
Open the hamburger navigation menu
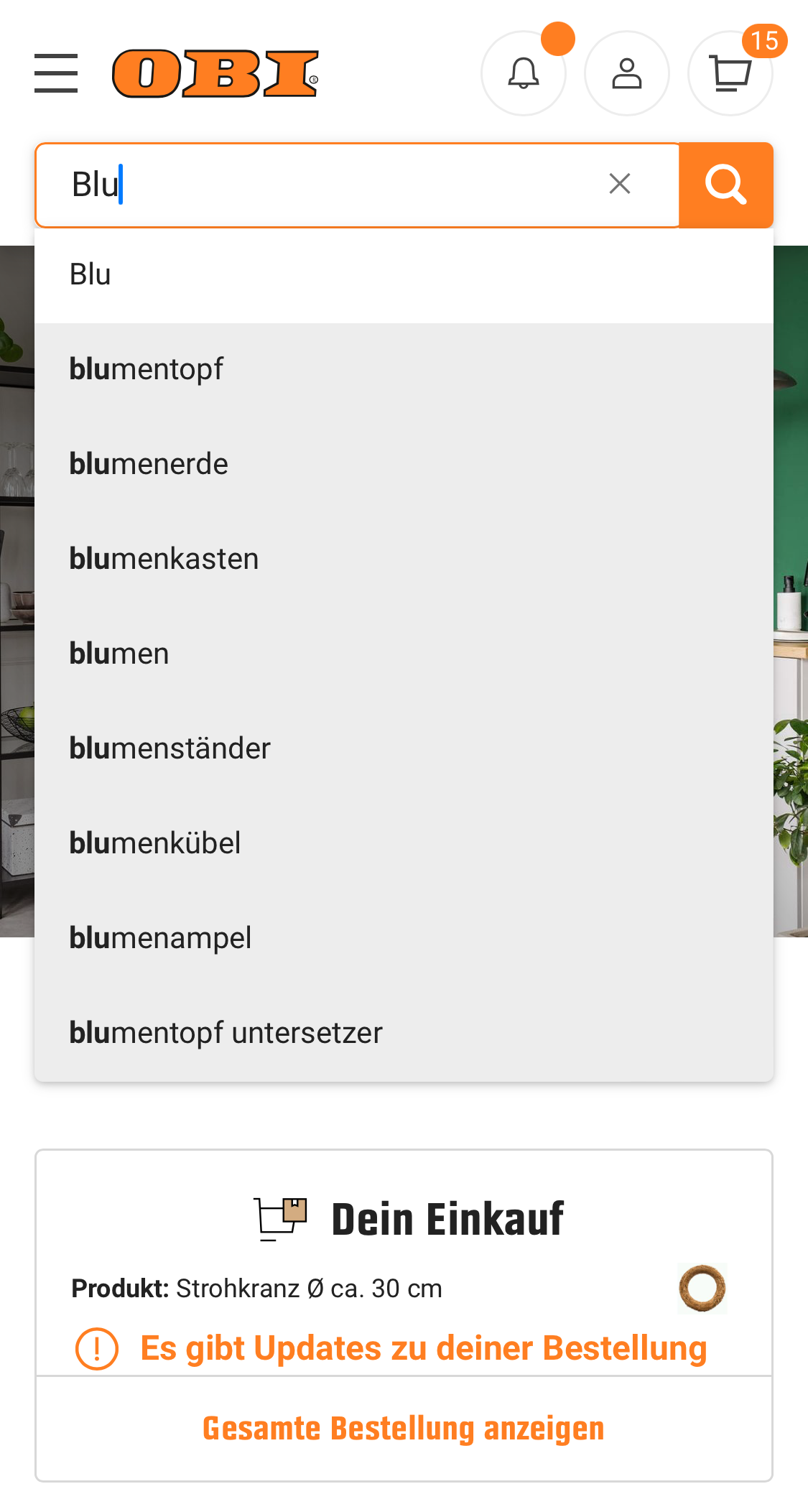[x=56, y=73]
